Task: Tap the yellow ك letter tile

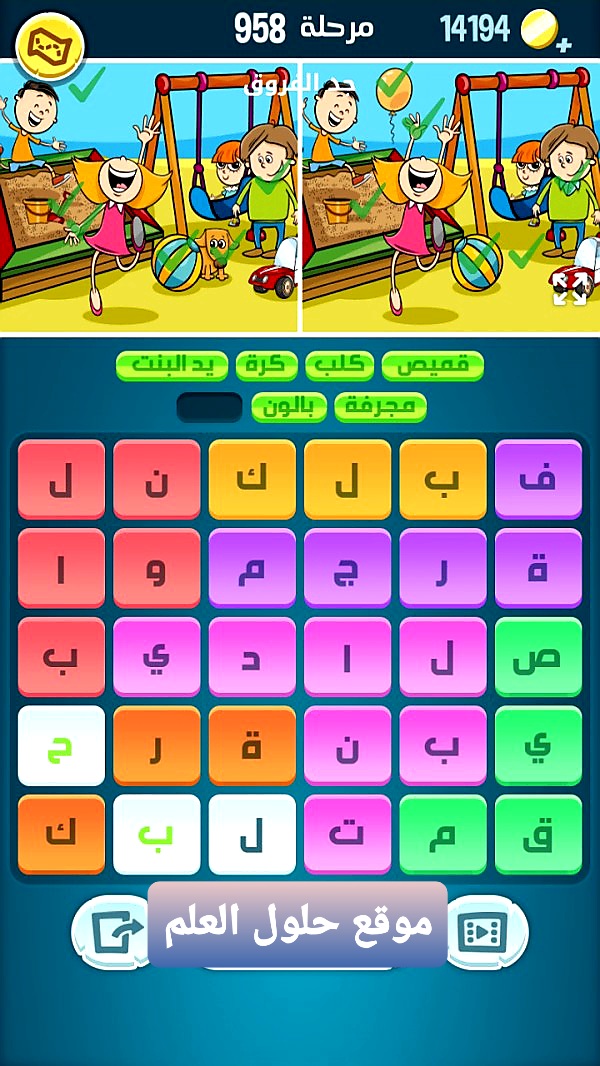Action: pyautogui.click(x=252, y=480)
